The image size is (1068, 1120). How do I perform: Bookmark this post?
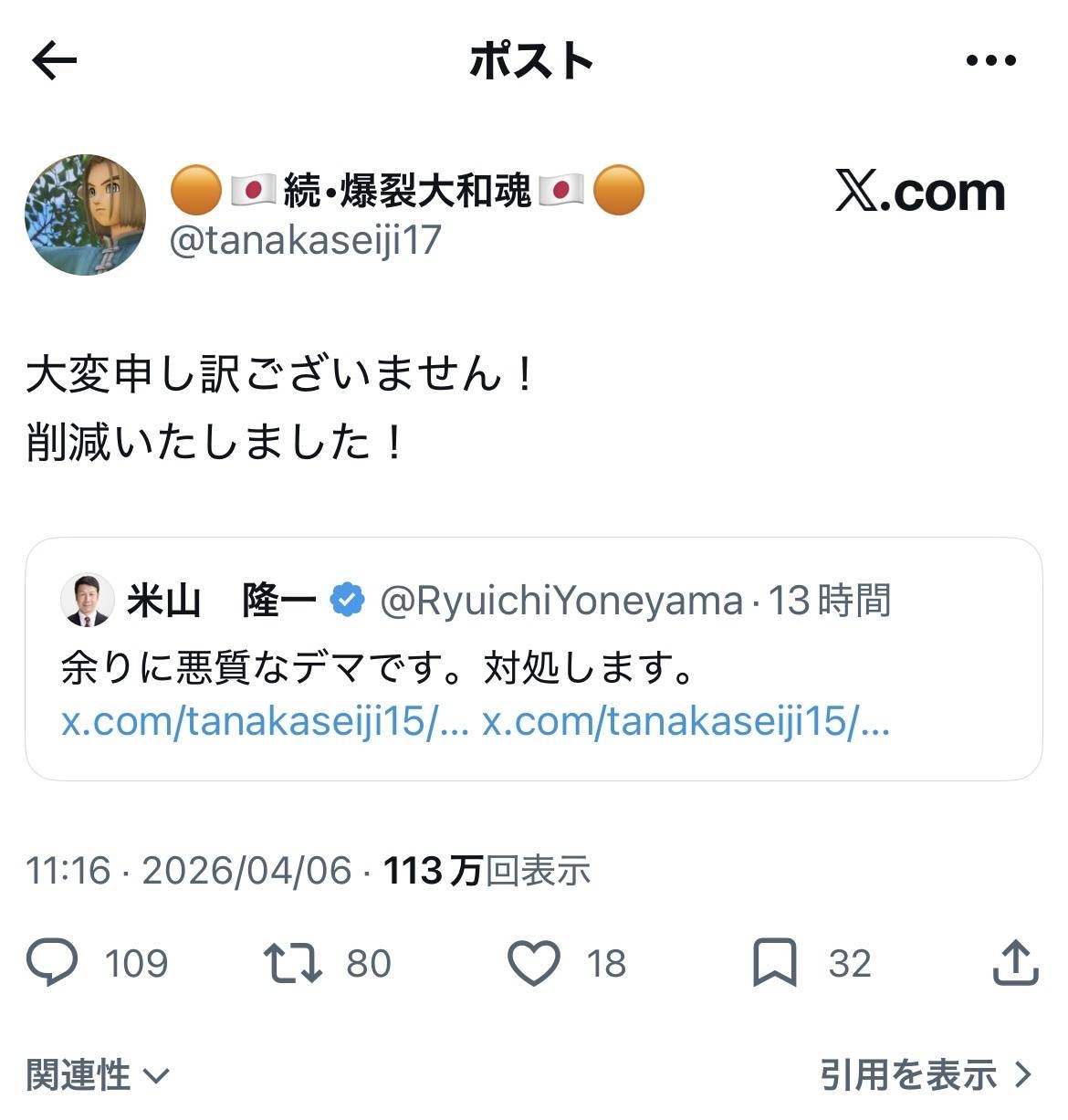click(x=774, y=963)
